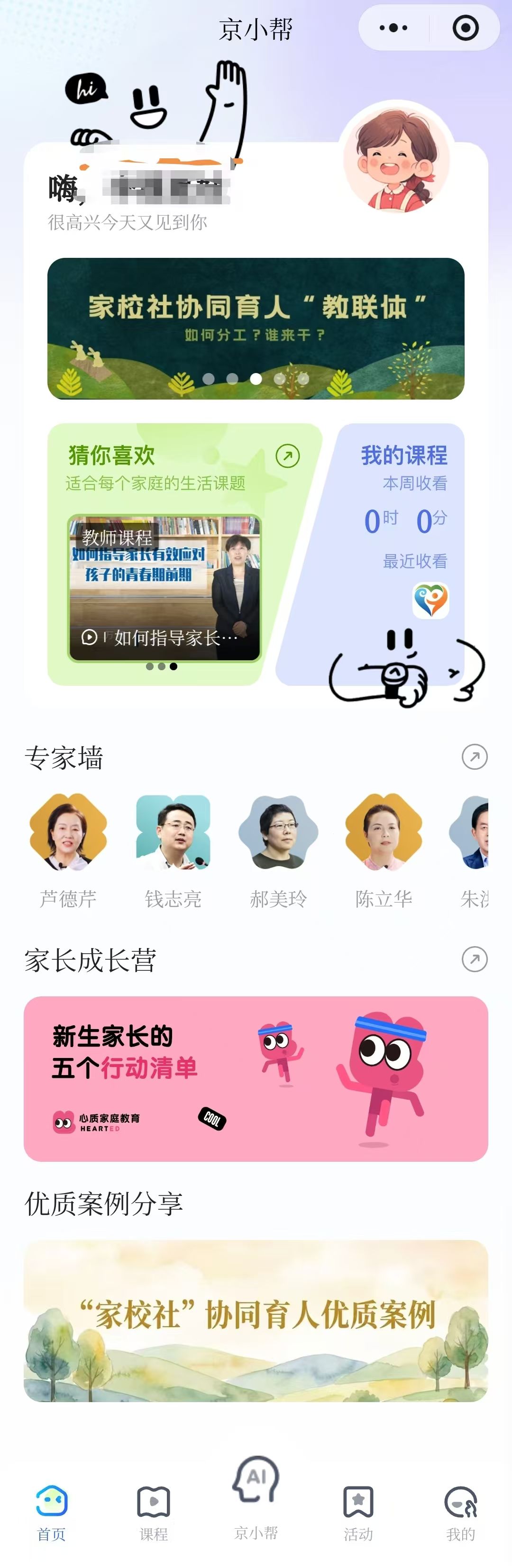This screenshot has width=512, height=1568.
Task: View expert 芦德芹's profile
Action: pyautogui.click(x=68, y=832)
